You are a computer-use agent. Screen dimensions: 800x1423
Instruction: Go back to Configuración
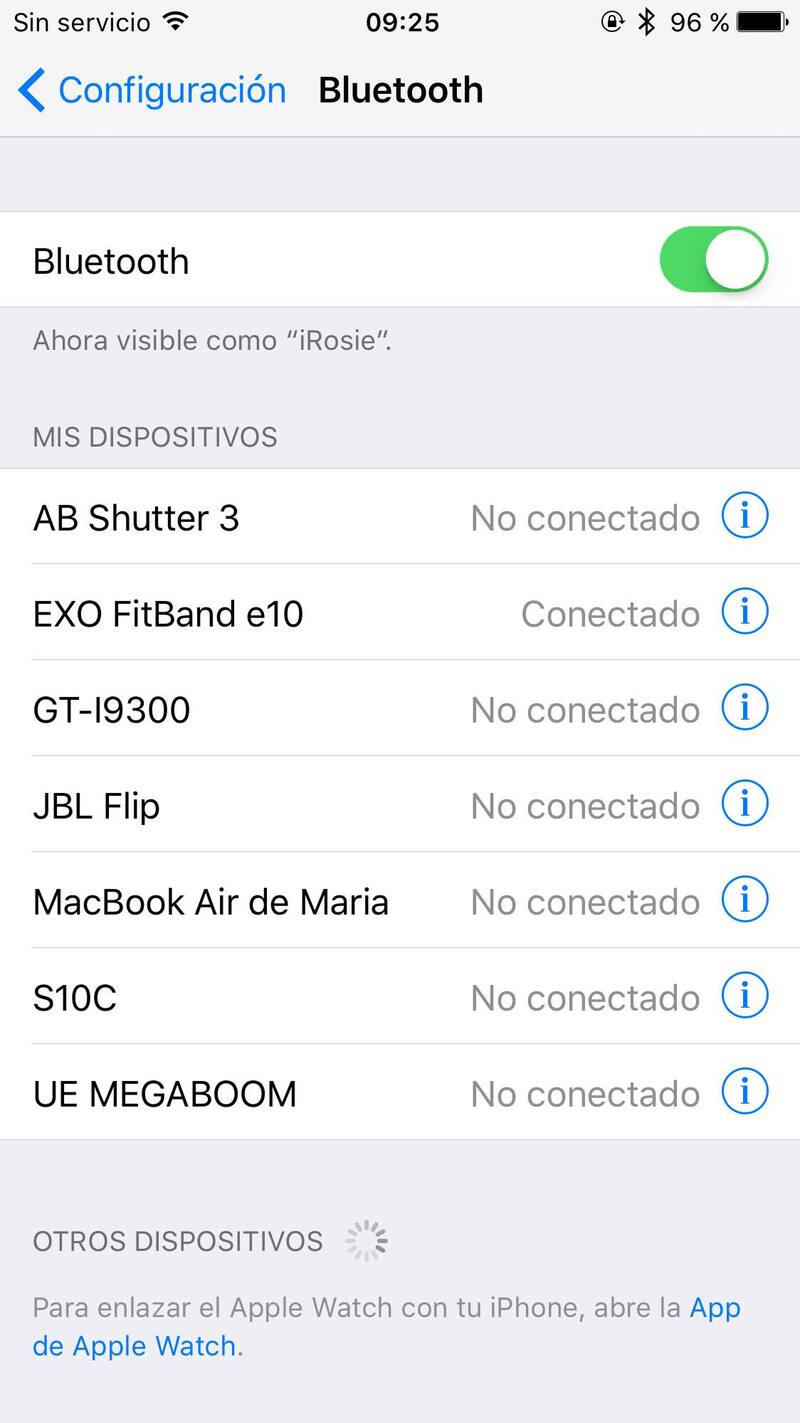(152, 90)
